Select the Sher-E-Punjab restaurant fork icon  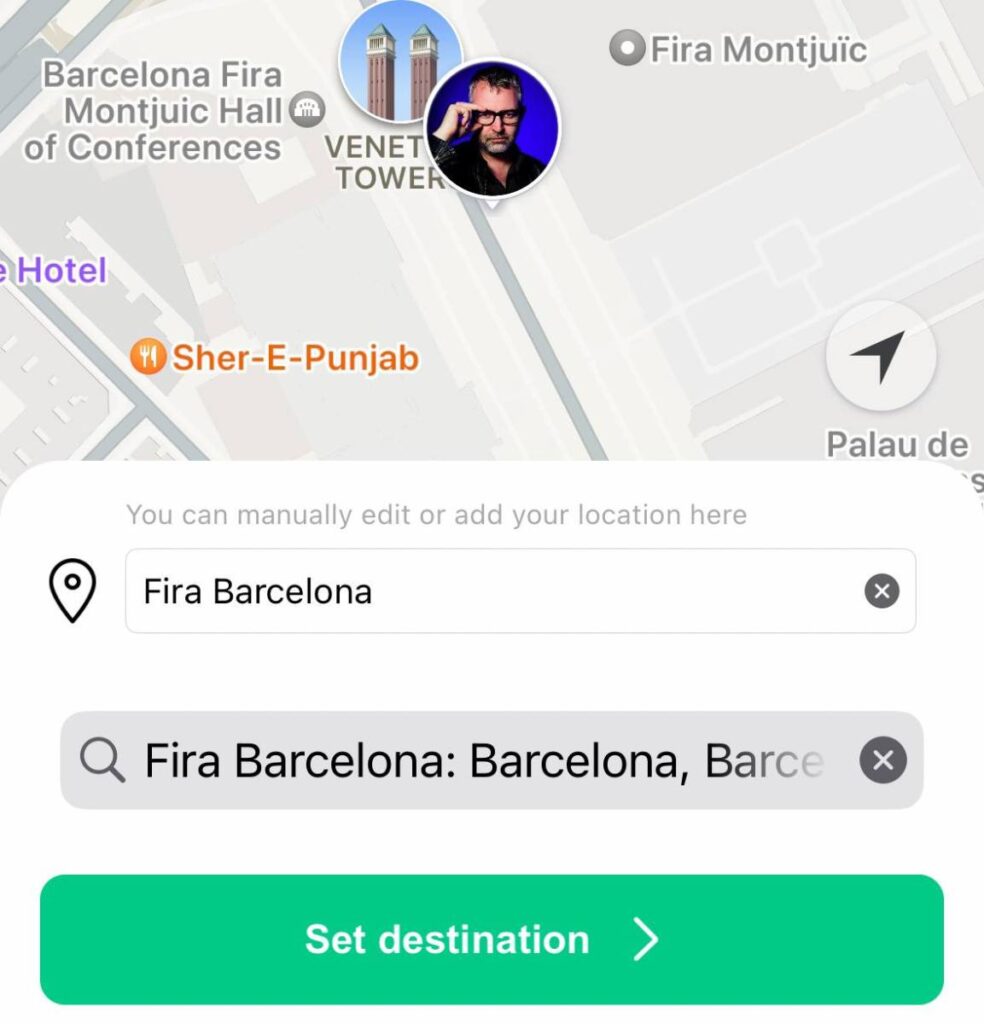(148, 356)
